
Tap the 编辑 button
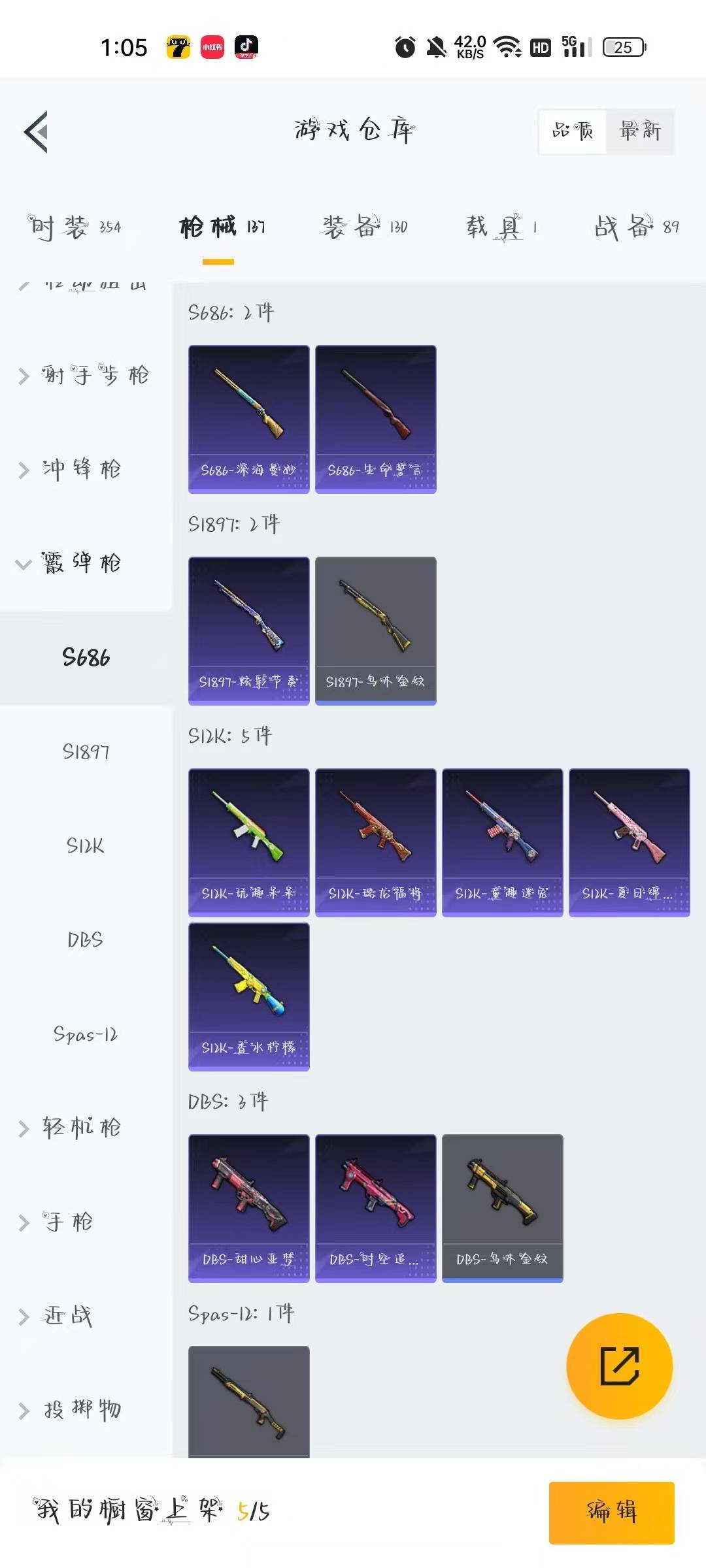tap(611, 1512)
